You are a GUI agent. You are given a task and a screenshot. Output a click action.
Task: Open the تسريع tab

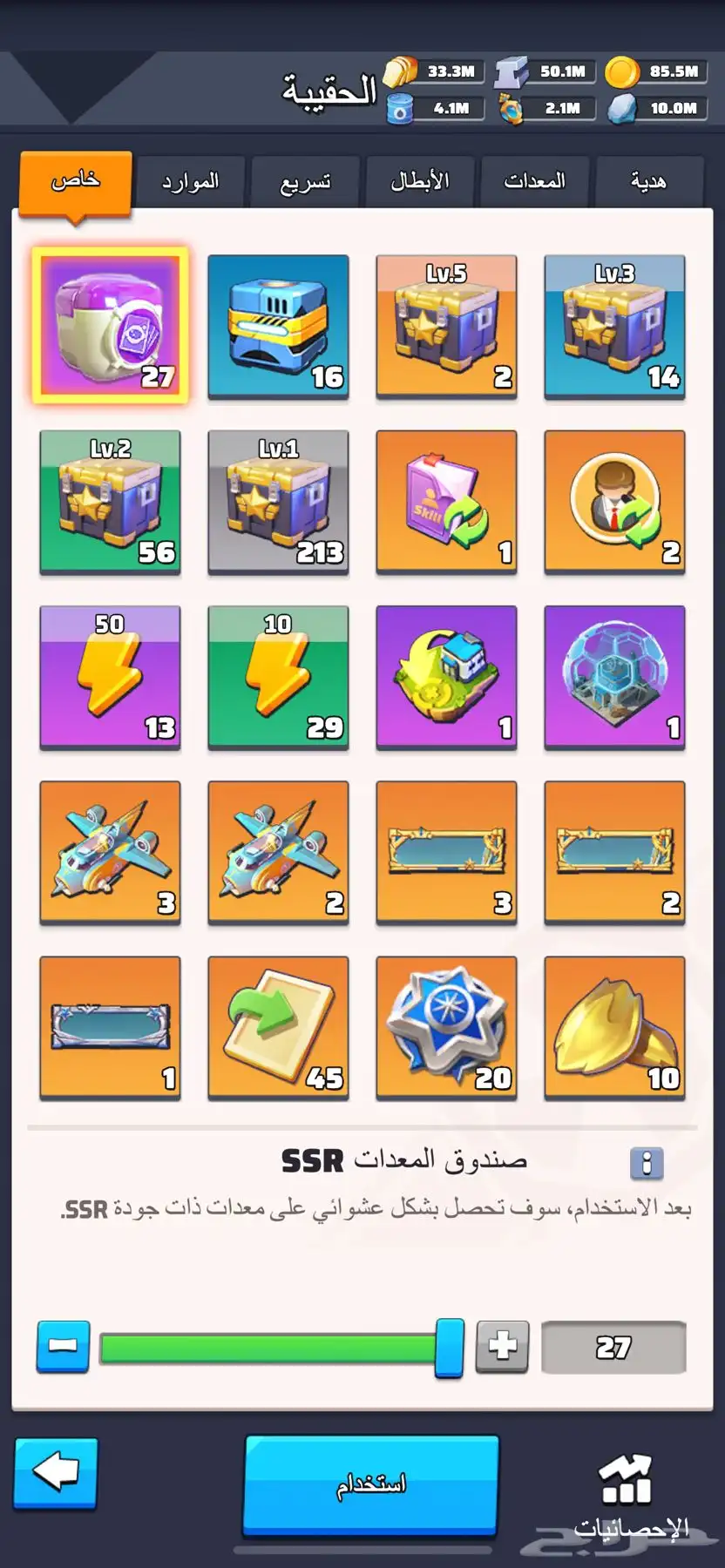point(305,181)
